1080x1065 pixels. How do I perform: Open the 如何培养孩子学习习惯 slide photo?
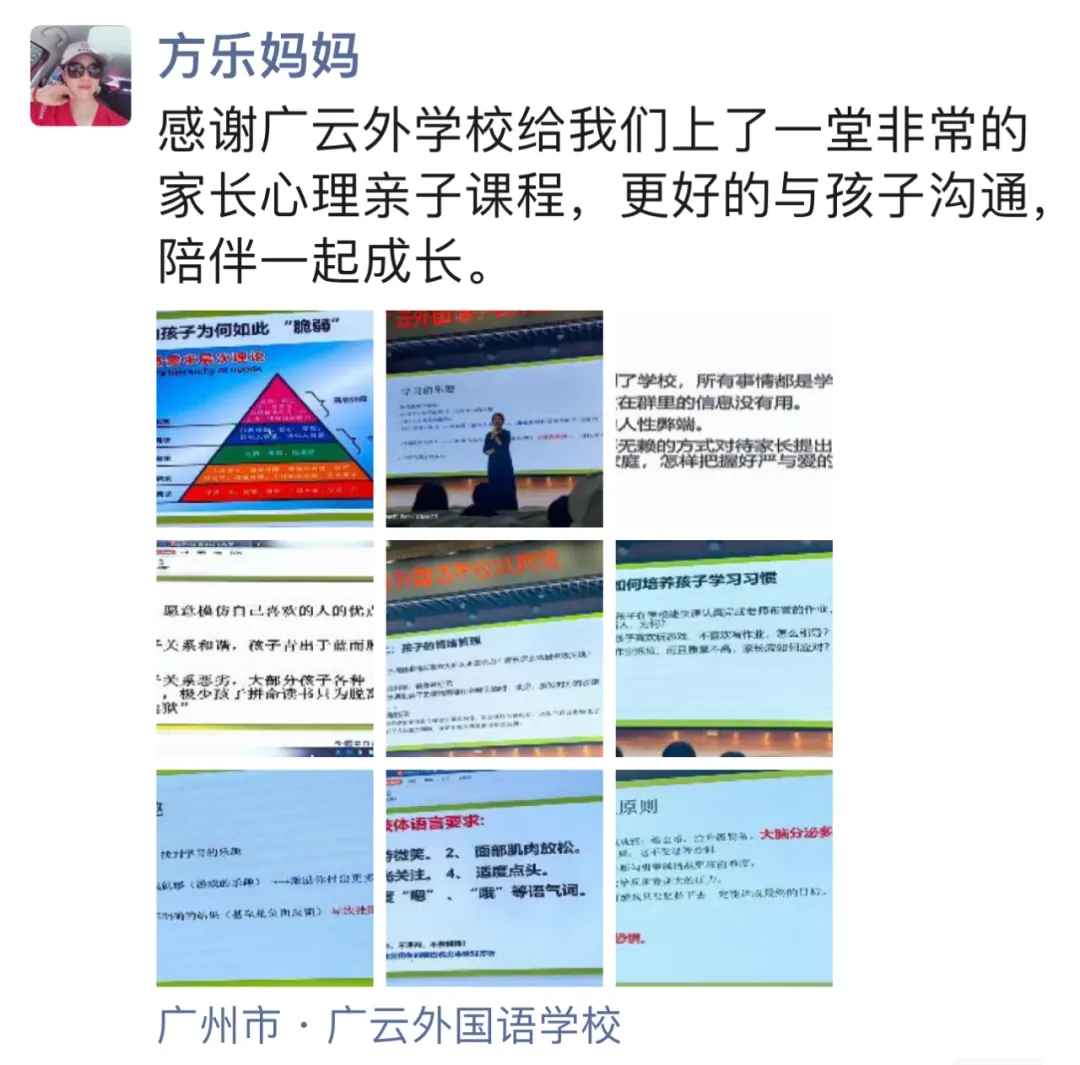tap(723, 648)
